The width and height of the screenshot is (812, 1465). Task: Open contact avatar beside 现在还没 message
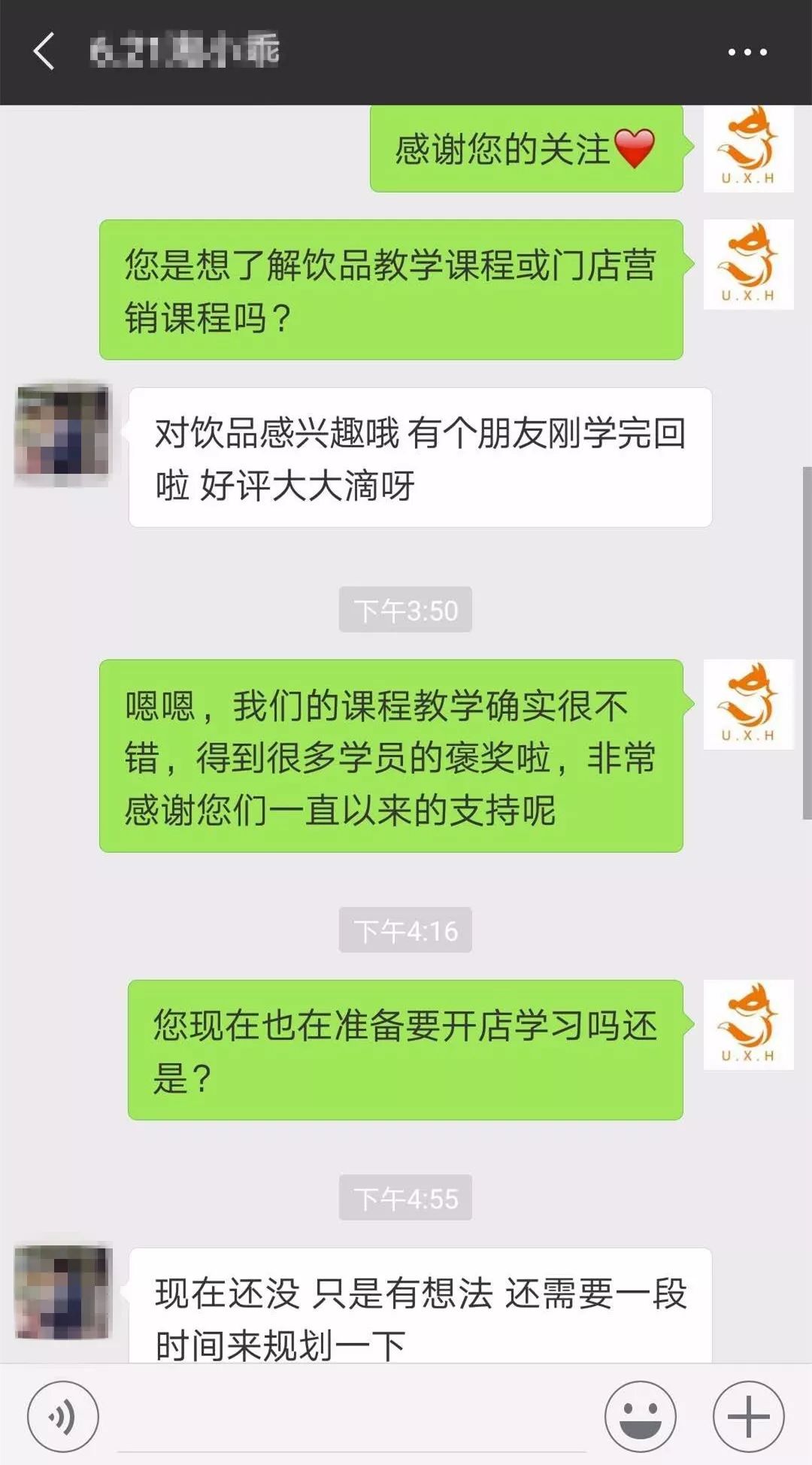click(x=63, y=1293)
